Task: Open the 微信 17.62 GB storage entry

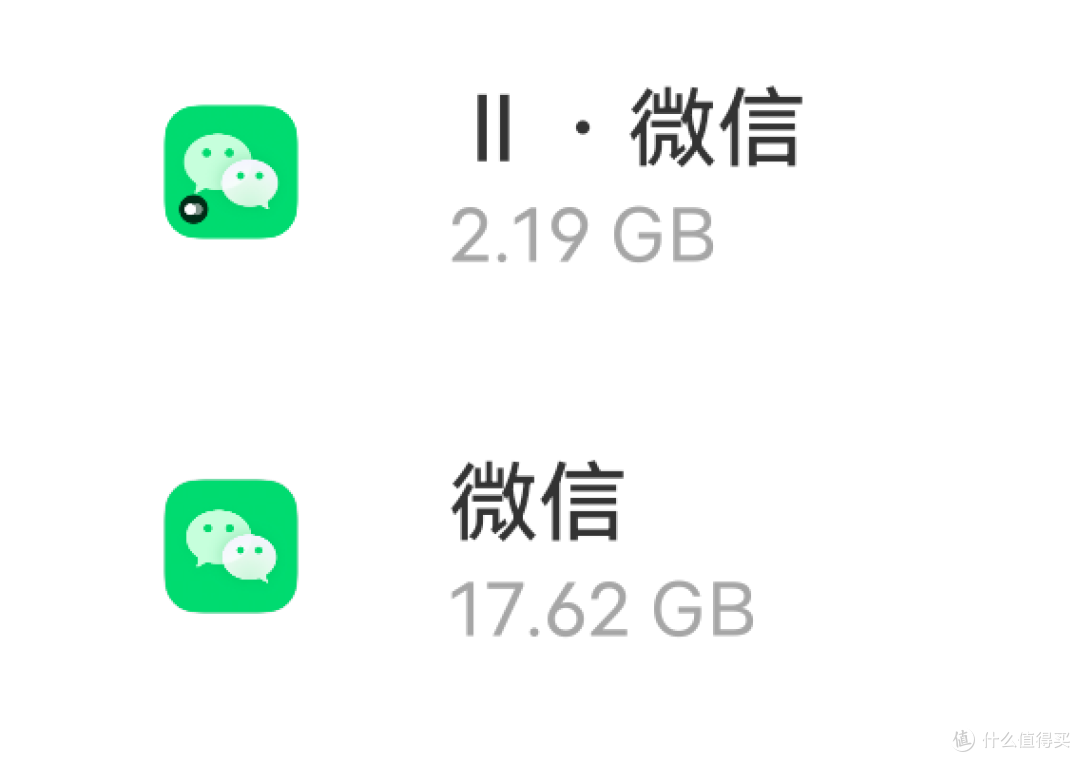Action: pos(580,548)
